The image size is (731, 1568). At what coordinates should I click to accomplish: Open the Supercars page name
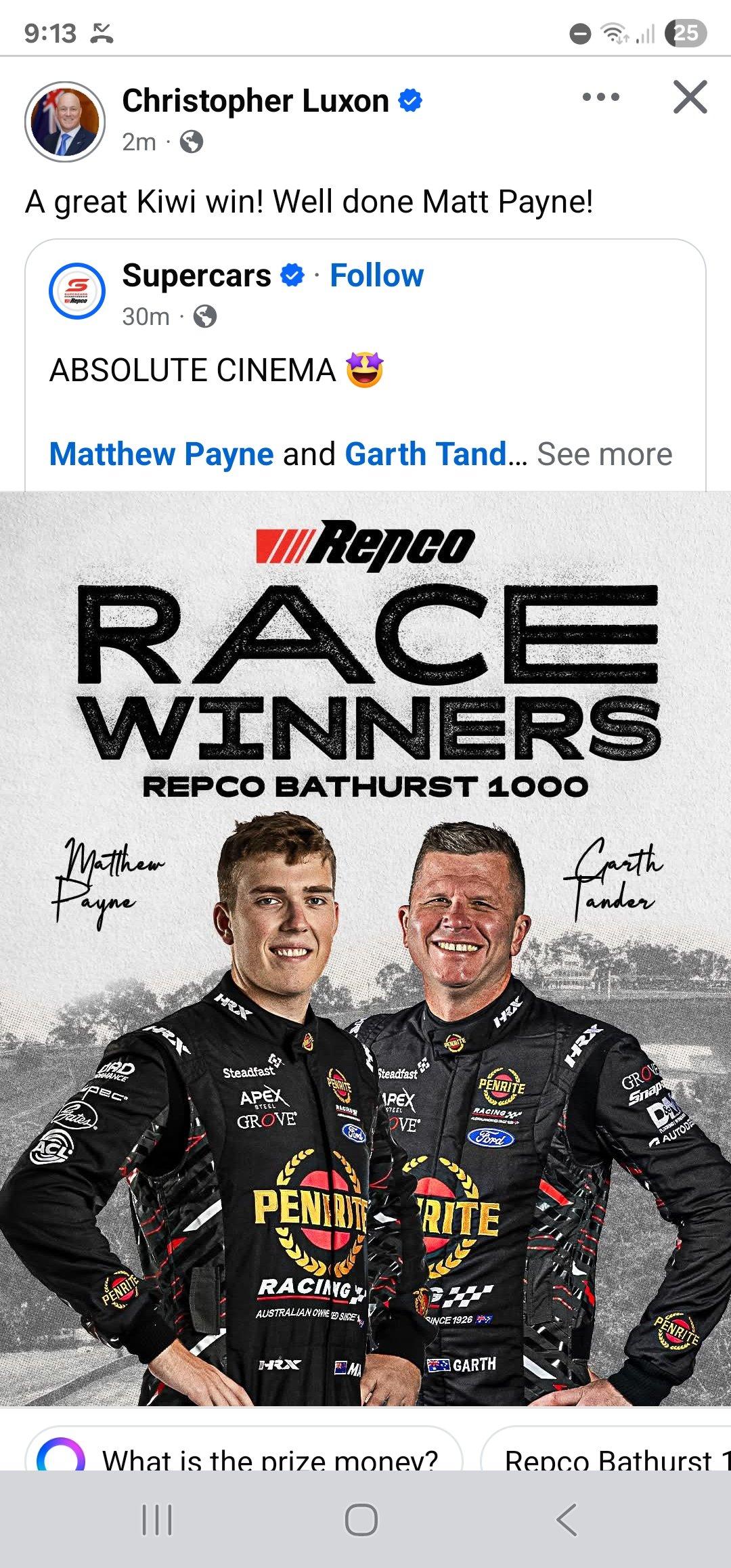coord(196,276)
